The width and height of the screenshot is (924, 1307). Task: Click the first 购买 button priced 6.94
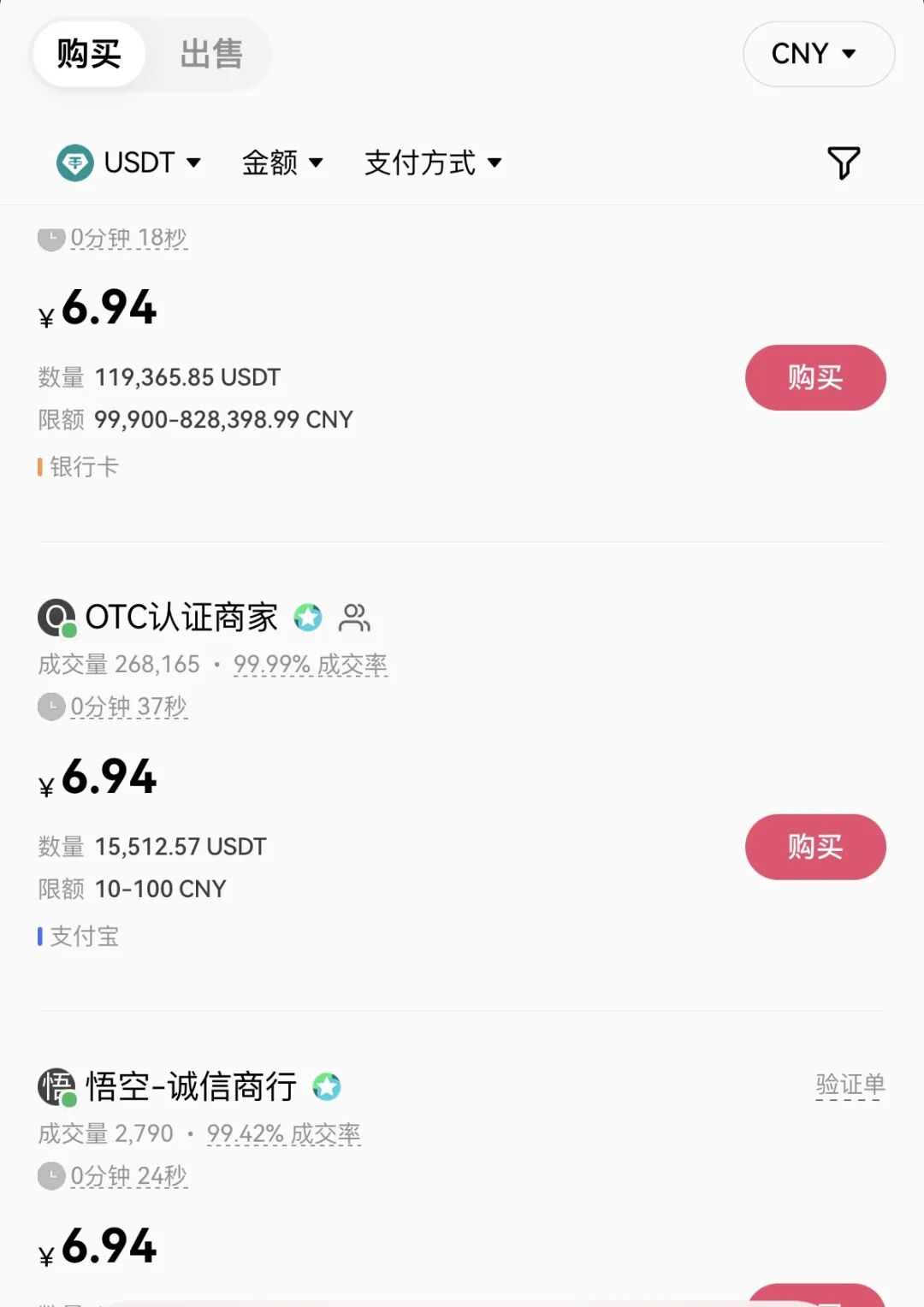coord(814,377)
